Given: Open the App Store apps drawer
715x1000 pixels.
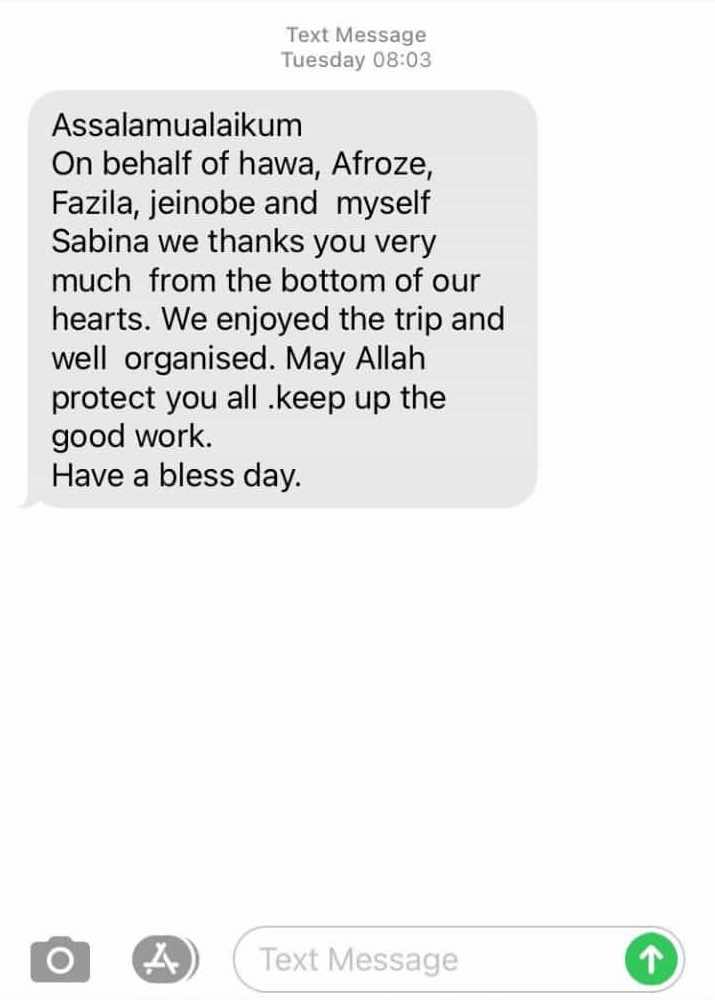Looking at the screenshot, I should click(158, 960).
